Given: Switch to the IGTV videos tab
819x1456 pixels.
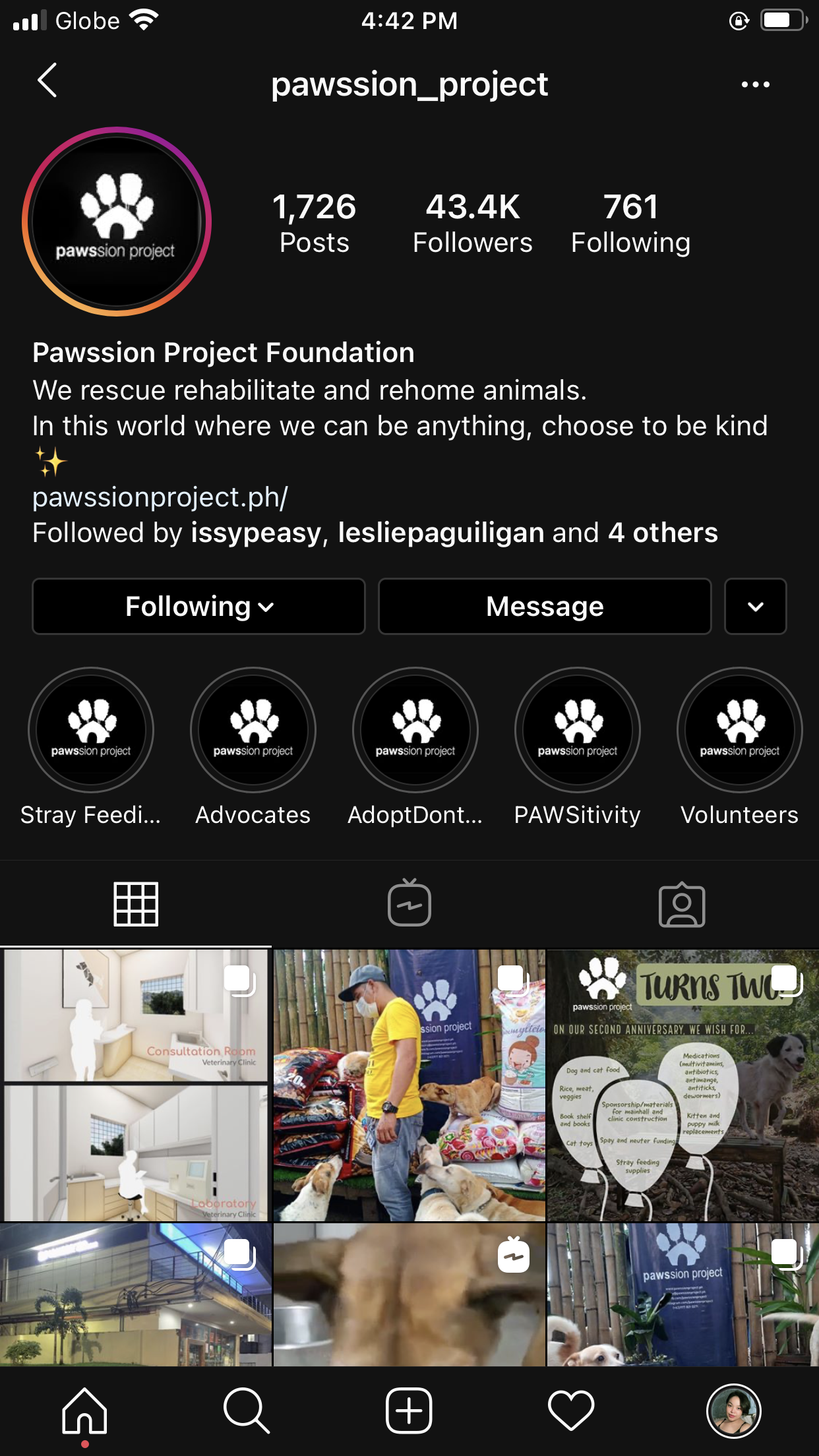Looking at the screenshot, I should (409, 904).
